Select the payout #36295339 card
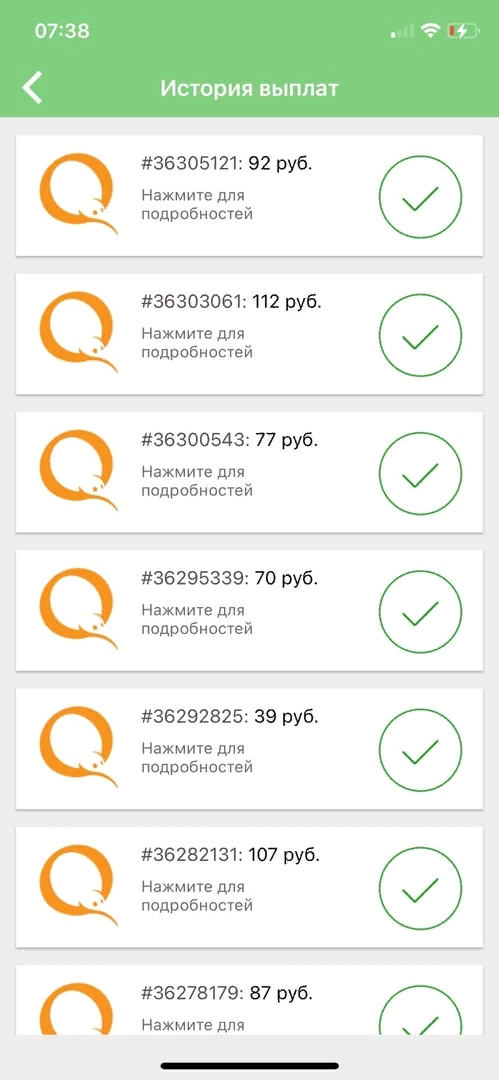The height and width of the screenshot is (1080, 499). click(250, 610)
